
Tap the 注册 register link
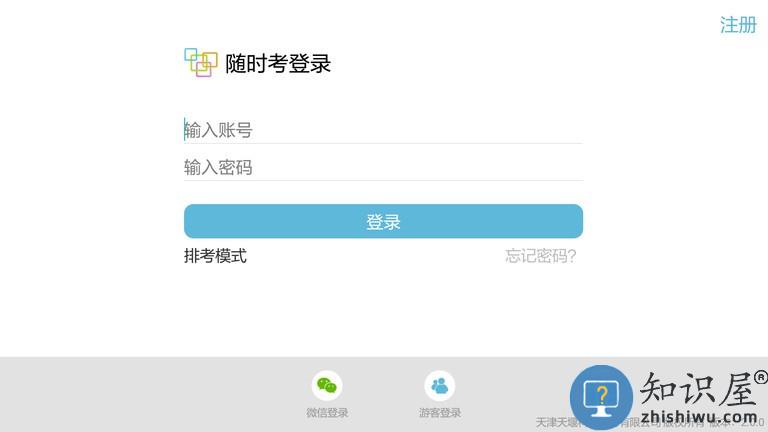coord(738,25)
